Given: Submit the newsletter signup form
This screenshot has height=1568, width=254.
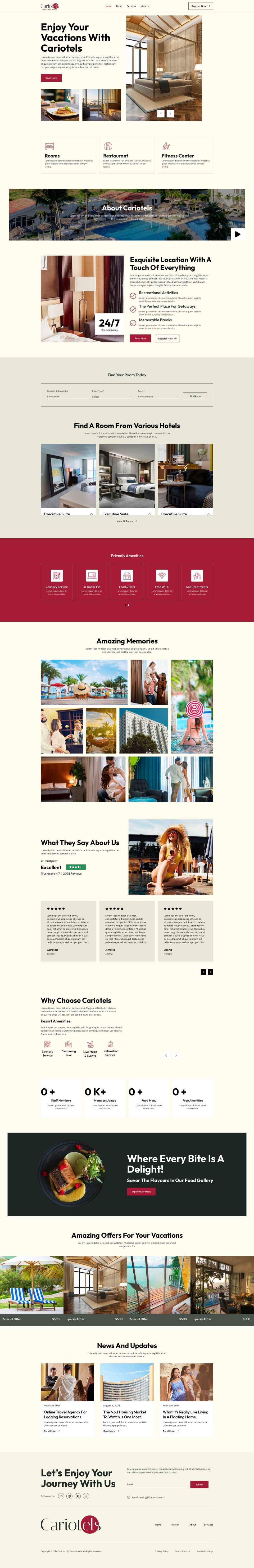Looking at the screenshot, I should pos(199,1485).
